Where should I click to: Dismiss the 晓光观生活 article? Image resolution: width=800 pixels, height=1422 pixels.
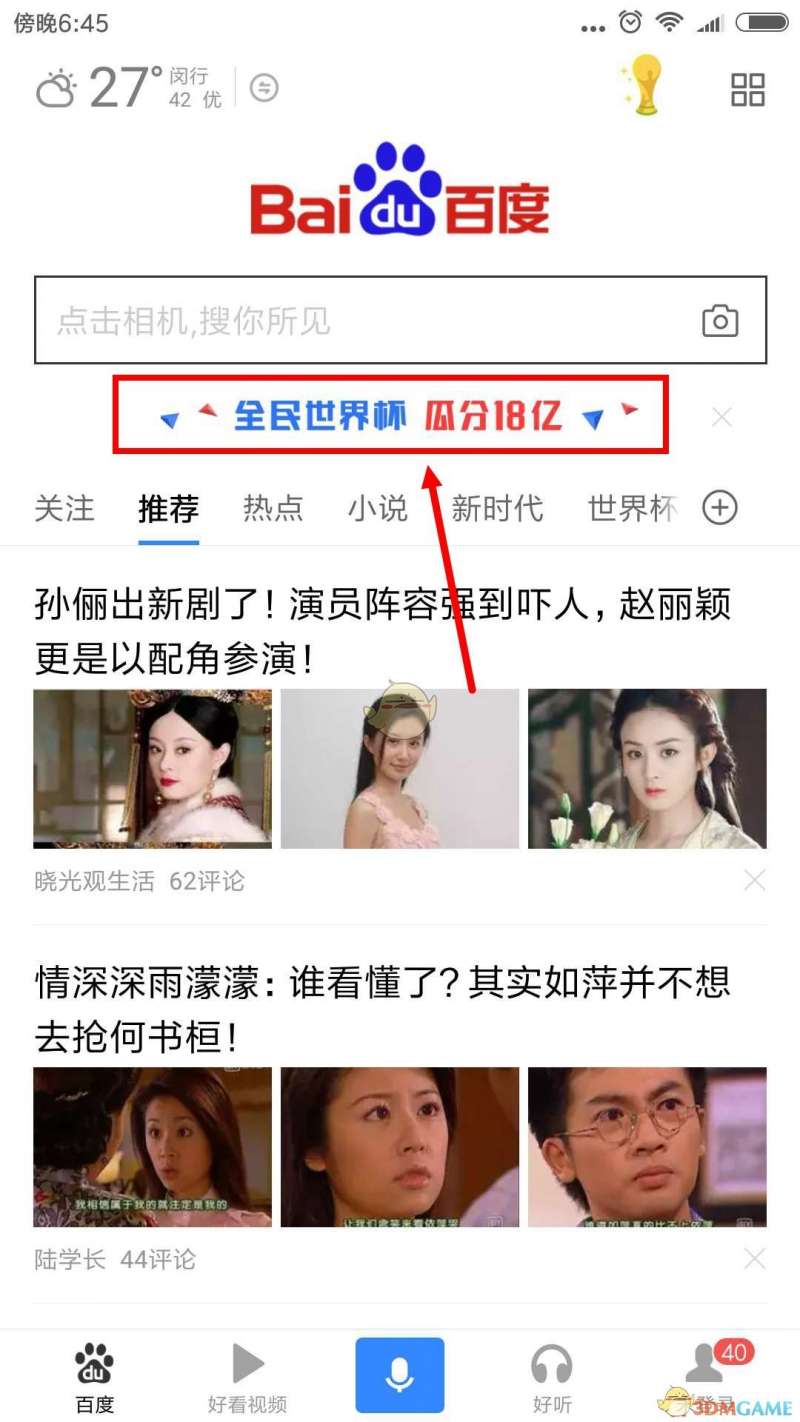pos(755,880)
